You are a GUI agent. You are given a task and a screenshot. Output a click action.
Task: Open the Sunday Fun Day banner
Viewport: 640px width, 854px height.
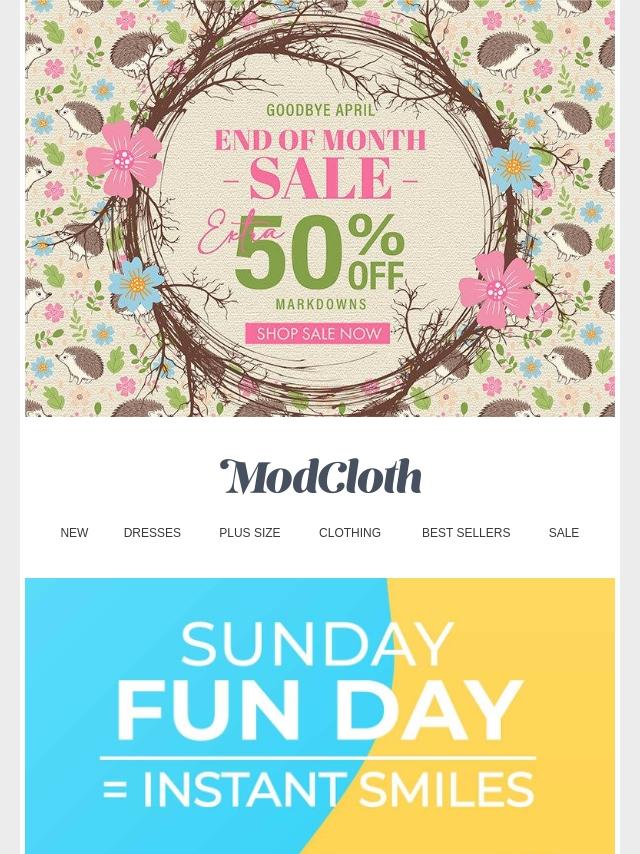pyautogui.click(x=320, y=716)
